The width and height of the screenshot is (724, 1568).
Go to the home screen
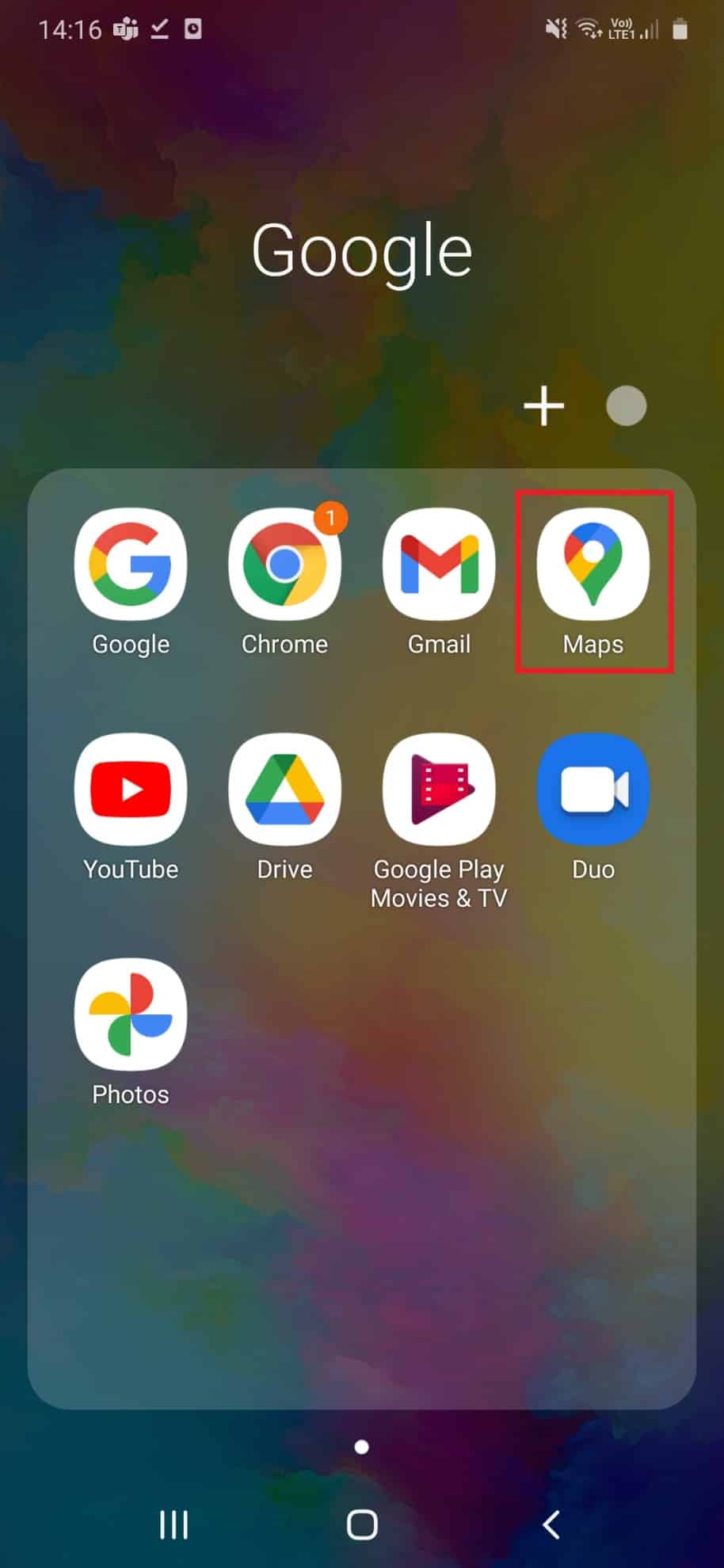pos(362,1524)
